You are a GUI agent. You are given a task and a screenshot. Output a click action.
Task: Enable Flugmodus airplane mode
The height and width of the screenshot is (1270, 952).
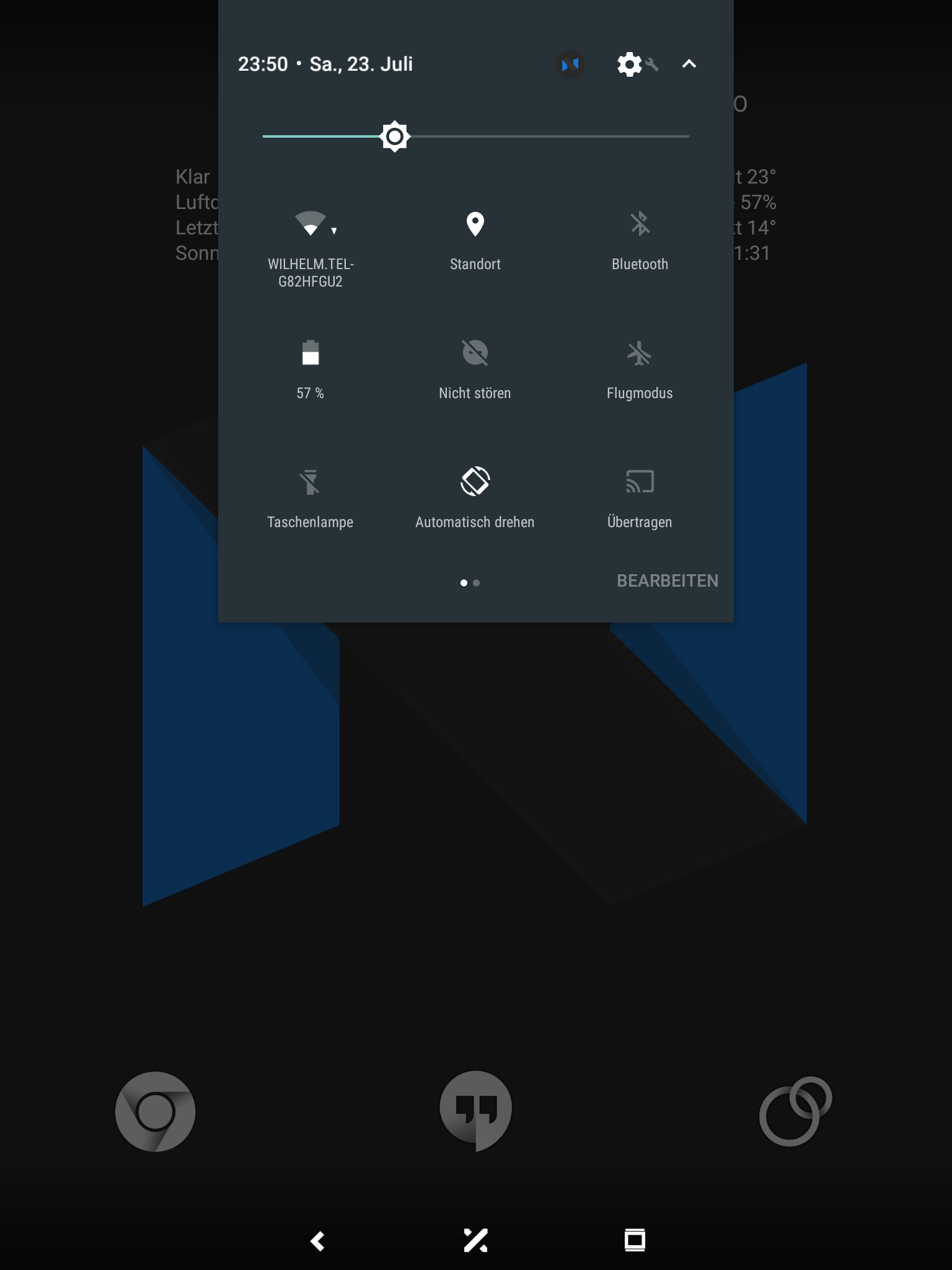[x=640, y=353]
